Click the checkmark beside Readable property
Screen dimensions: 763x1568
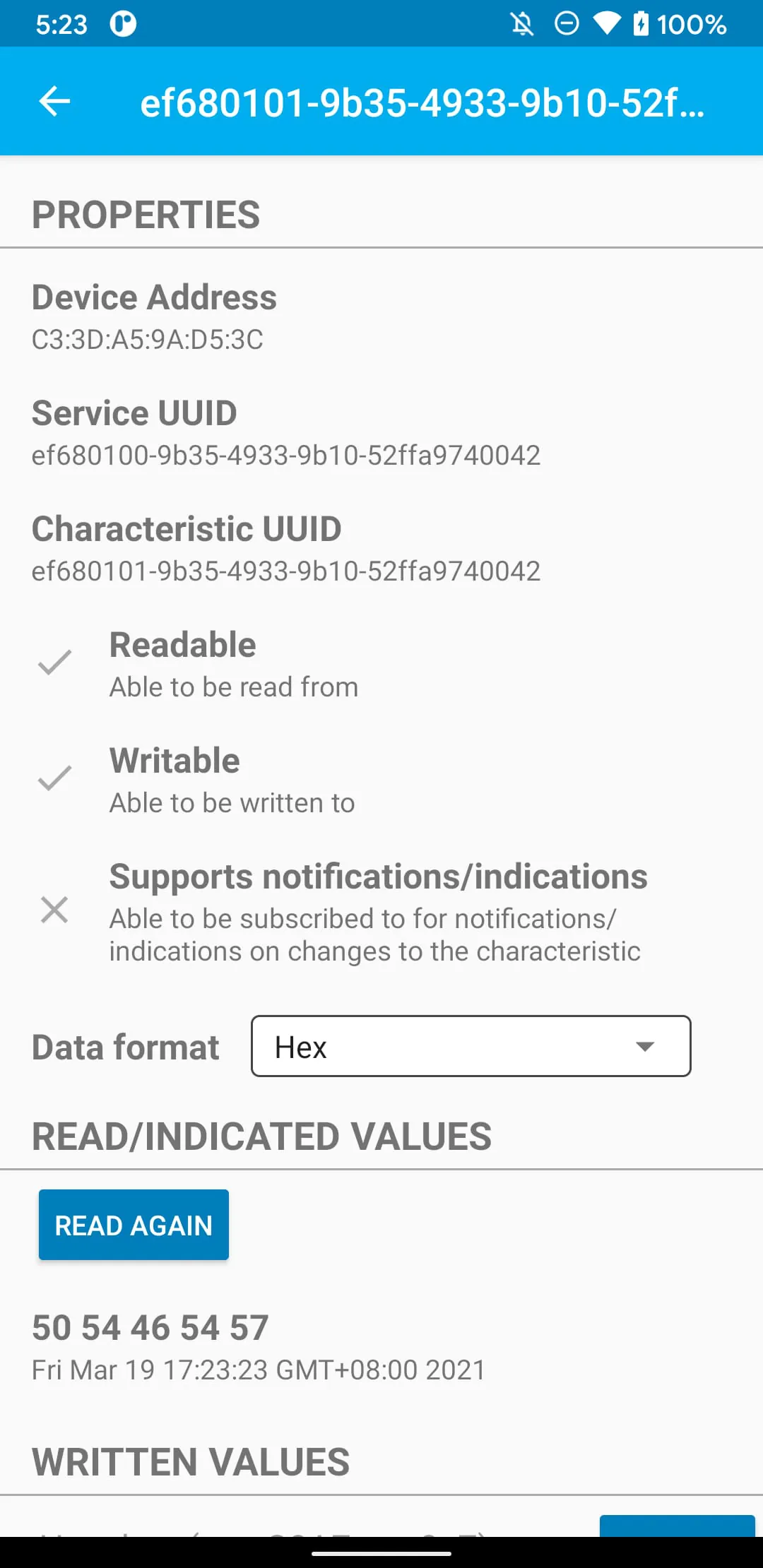(55, 663)
